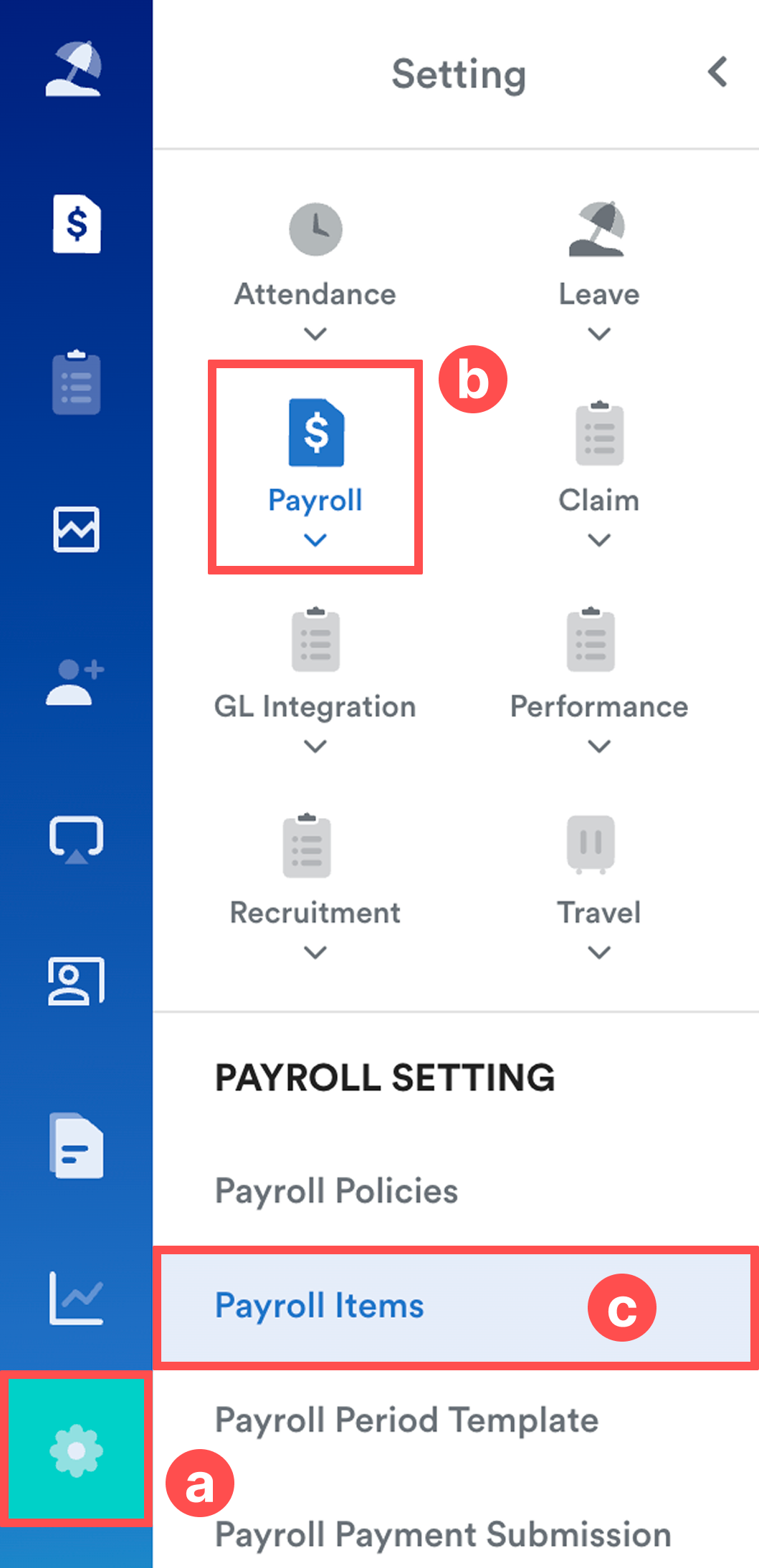Open the line chart icon in sidebar
The image size is (759, 1568).
click(x=76, y=1297)
